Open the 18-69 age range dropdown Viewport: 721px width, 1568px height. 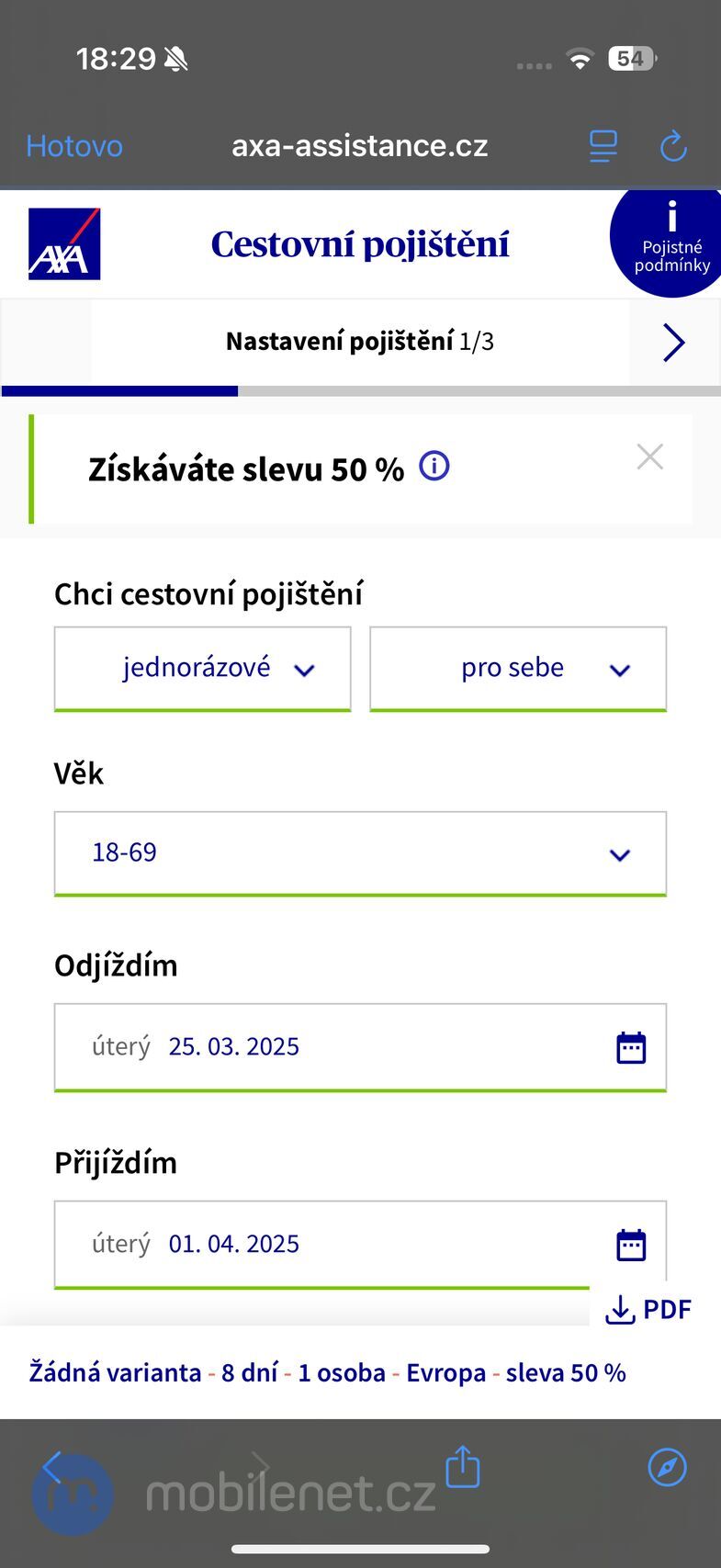360,853
